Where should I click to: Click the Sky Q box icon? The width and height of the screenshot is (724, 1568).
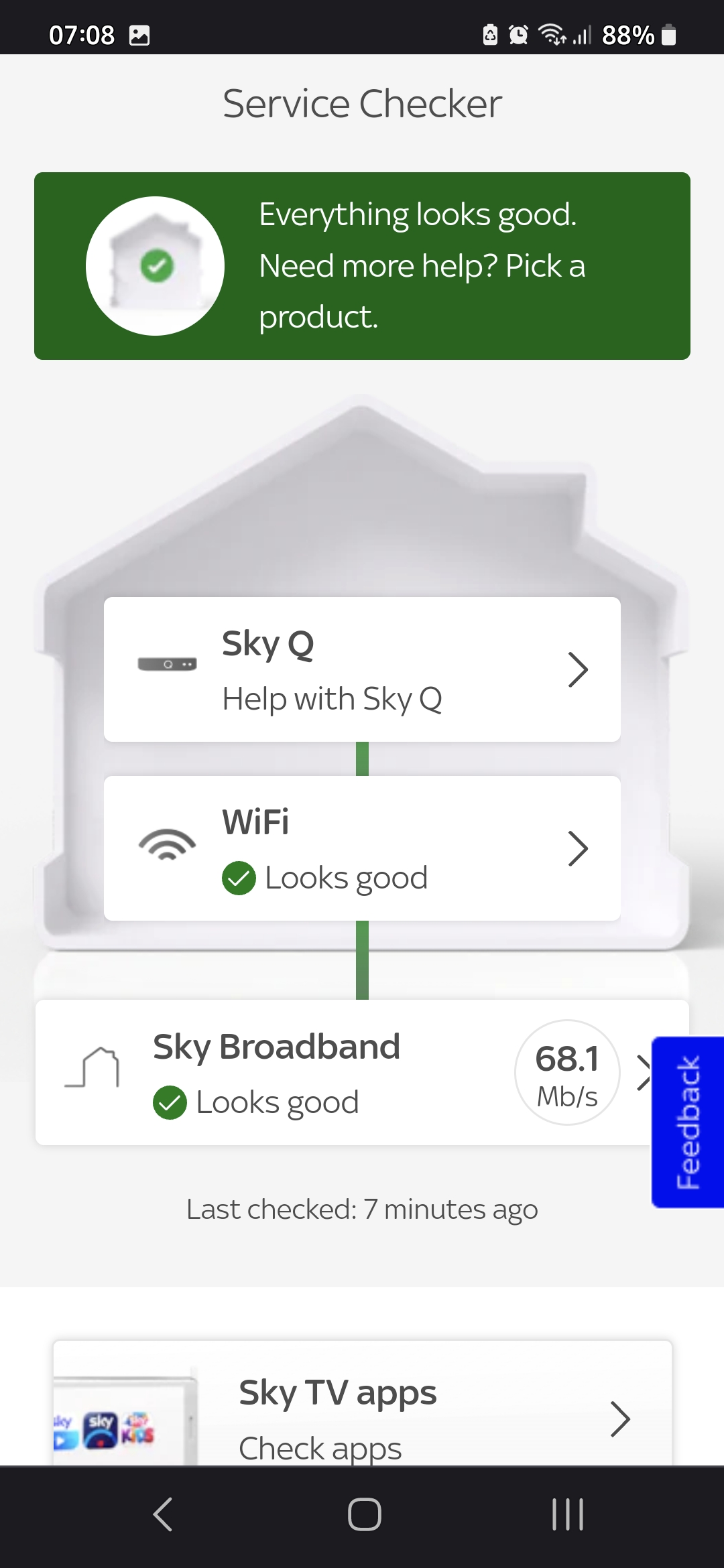pyautogui.click(x=166, y=665)
